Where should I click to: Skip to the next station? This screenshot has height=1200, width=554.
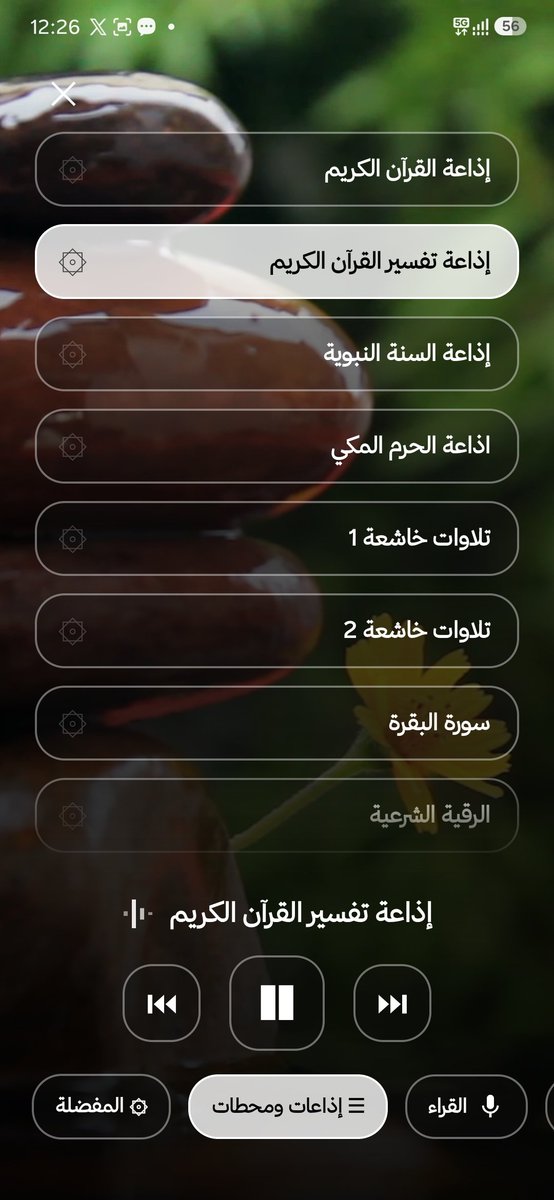pos(393,1004)
